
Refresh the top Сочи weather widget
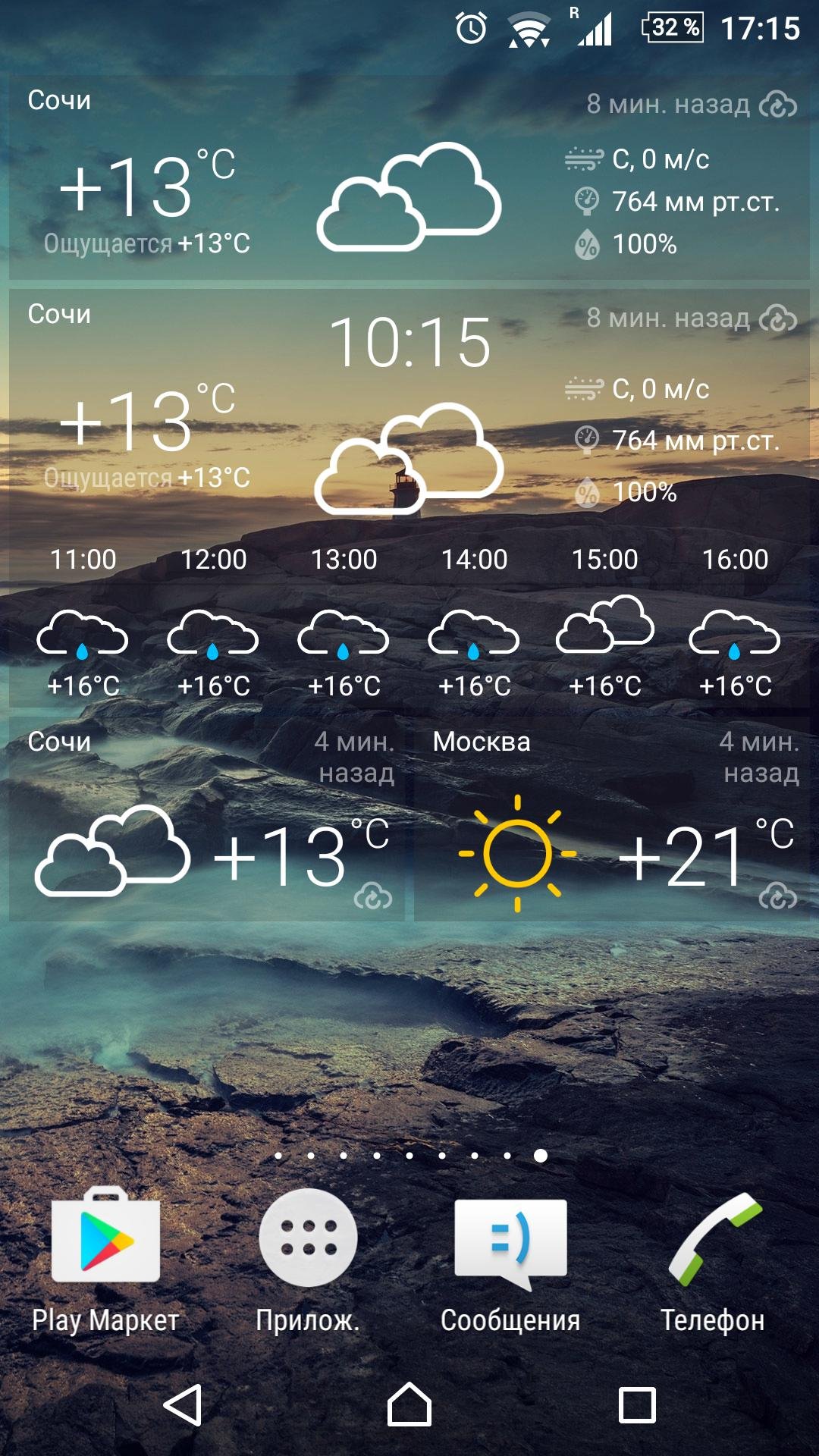pos(777,105)
